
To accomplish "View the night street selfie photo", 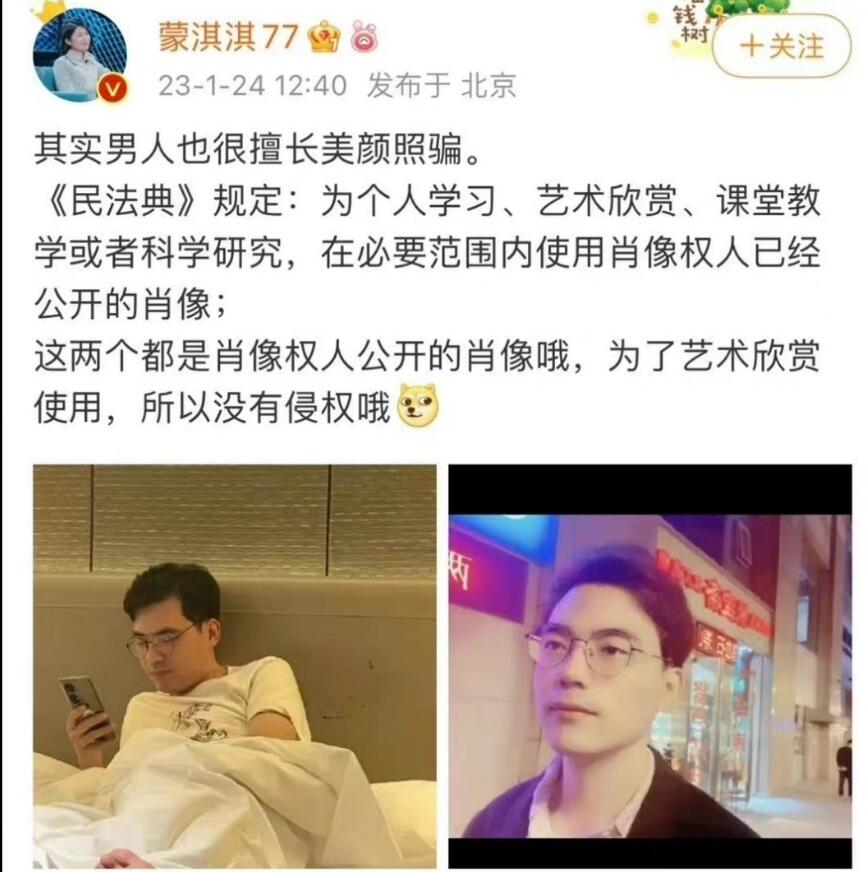I will pyautogui.click(x=649, y=665).
